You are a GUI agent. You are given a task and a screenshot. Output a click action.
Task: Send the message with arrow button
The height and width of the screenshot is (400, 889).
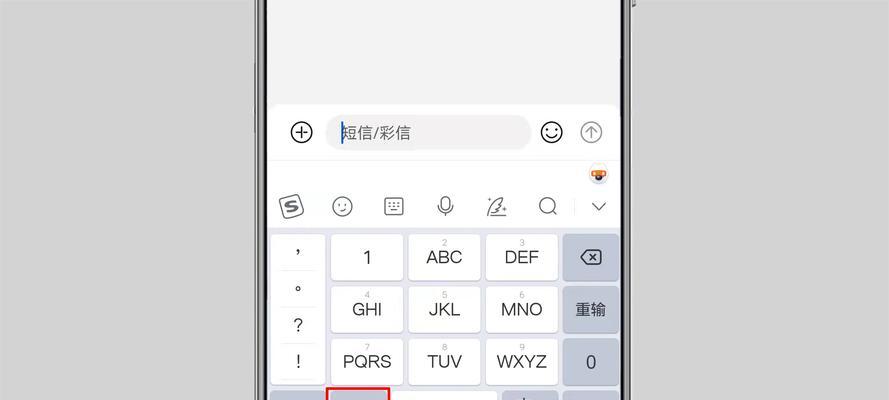pyautogui.click(x=591, y=132)
